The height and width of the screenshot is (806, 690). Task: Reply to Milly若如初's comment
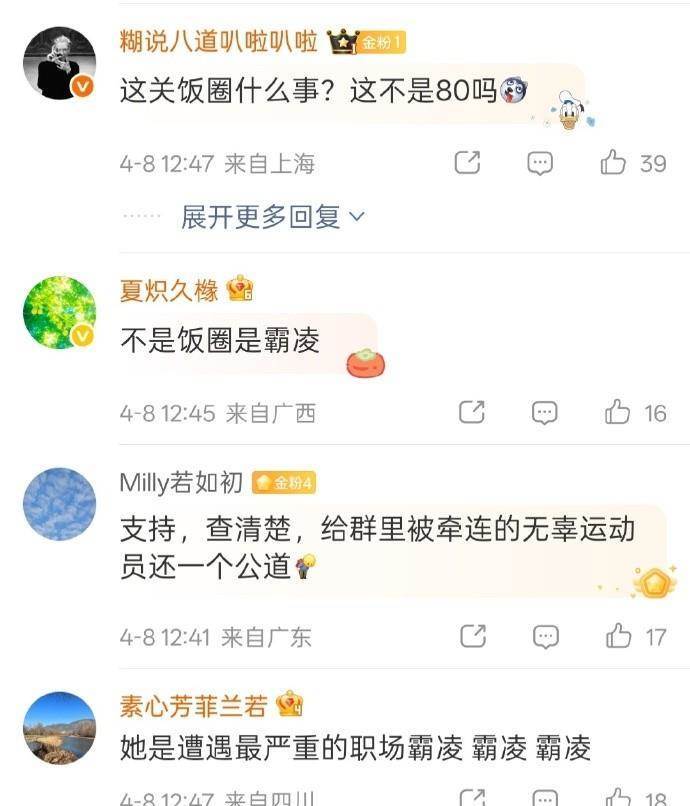(545, 636)
